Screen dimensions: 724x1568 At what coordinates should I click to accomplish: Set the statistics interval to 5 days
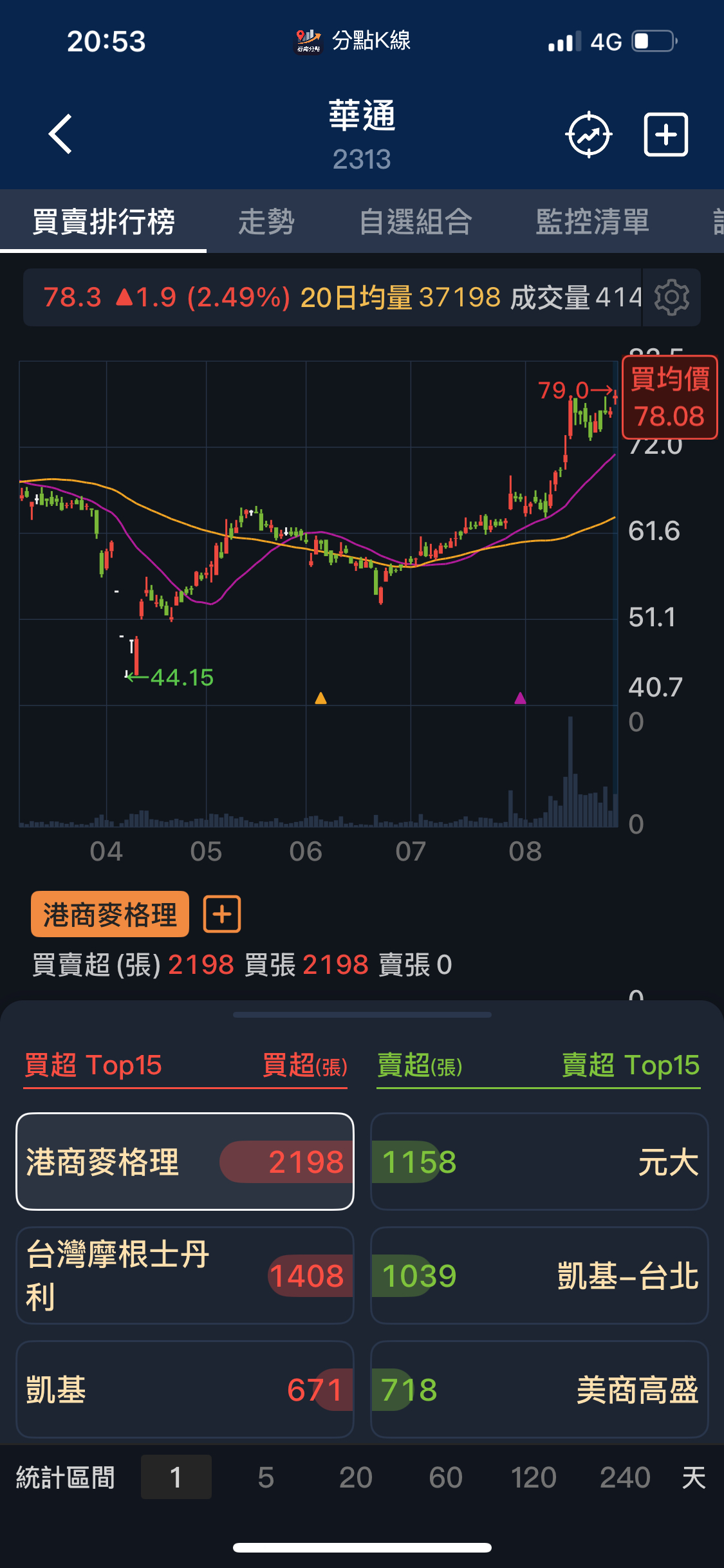tap(266, 1477)
